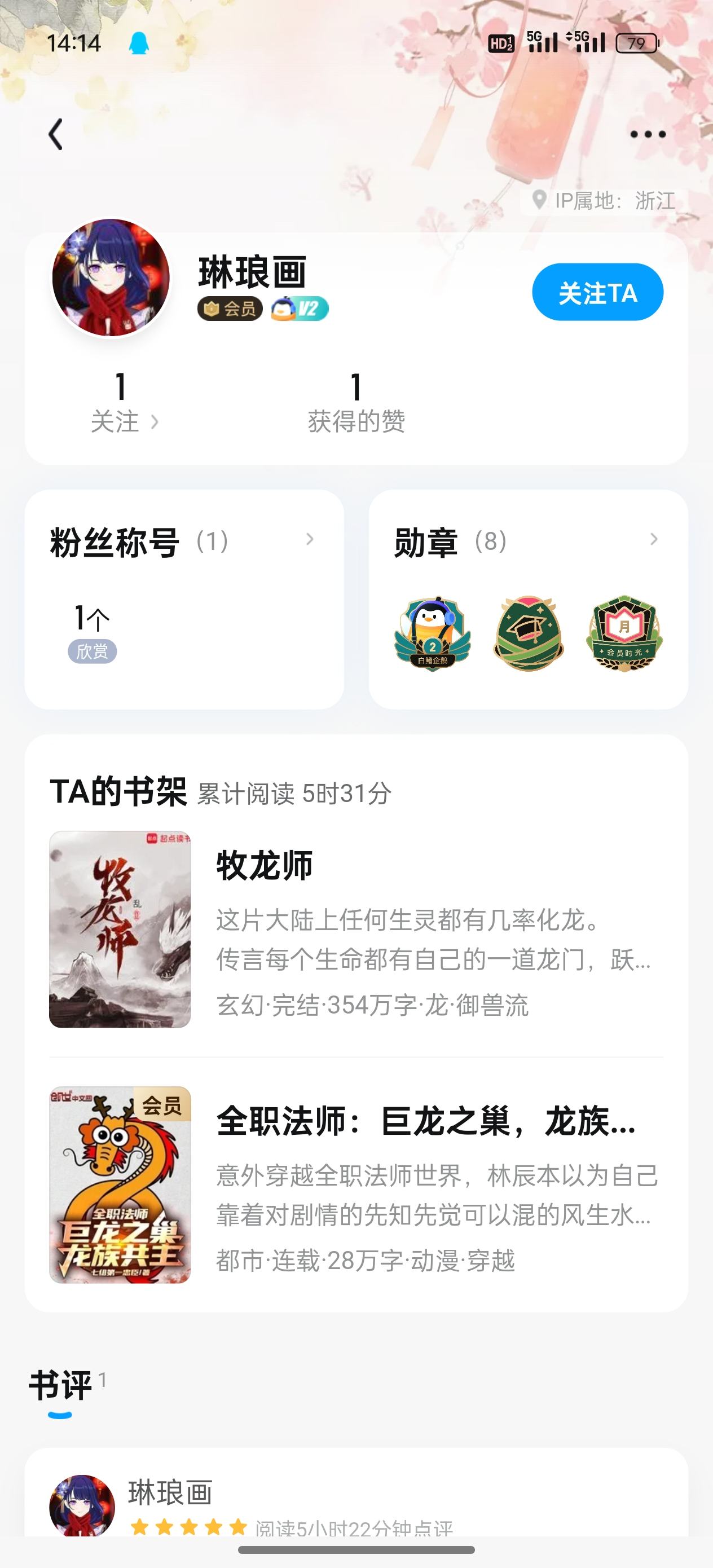Open the three-dot overflow menu
The width and height of the screenshot is (713, 1568).
(647, 135)
